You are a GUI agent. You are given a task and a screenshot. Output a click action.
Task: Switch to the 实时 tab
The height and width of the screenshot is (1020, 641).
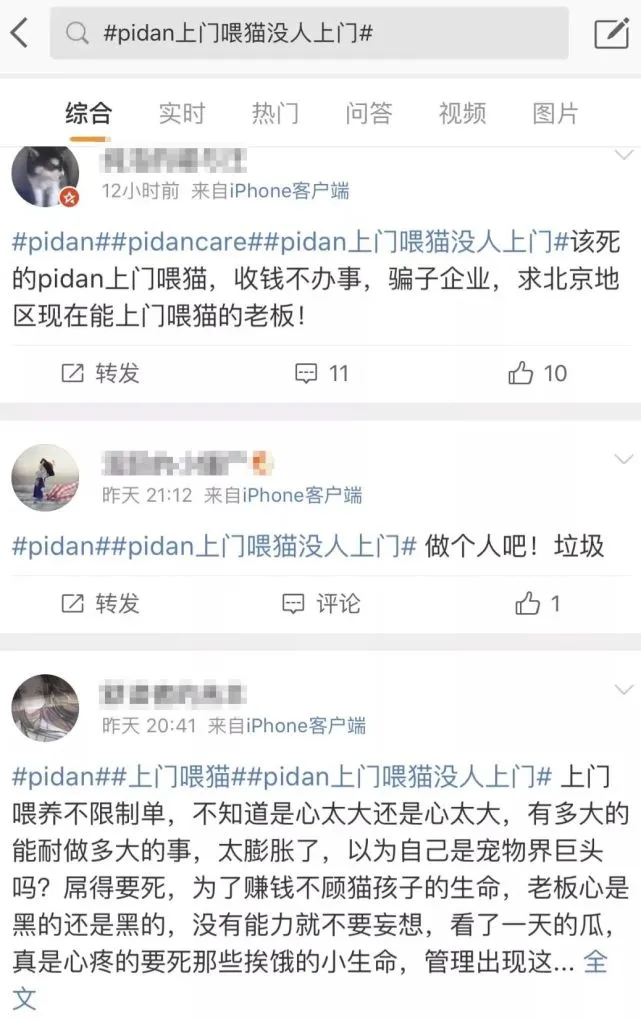[181, 113]
